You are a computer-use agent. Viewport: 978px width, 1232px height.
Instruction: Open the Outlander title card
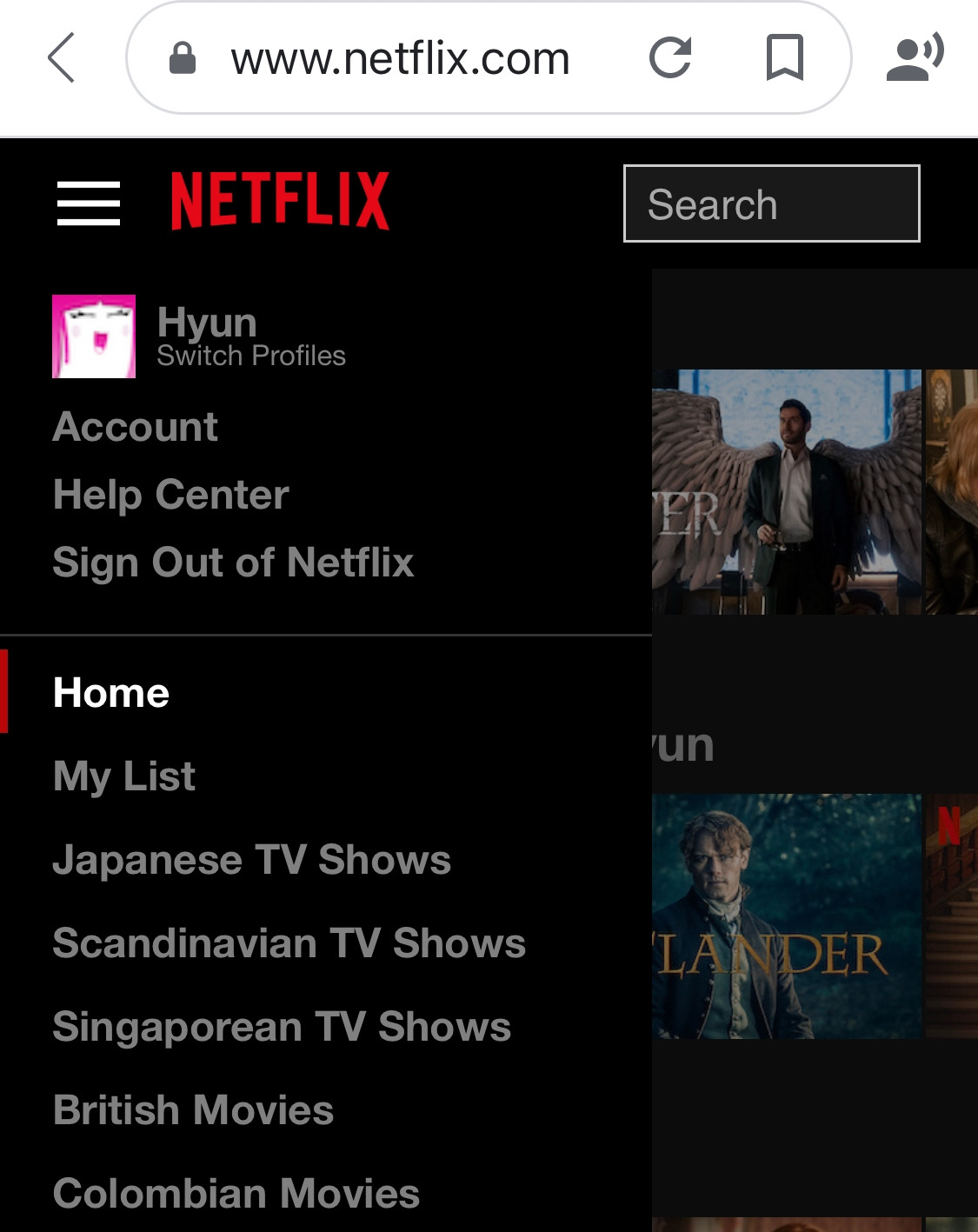786,916
